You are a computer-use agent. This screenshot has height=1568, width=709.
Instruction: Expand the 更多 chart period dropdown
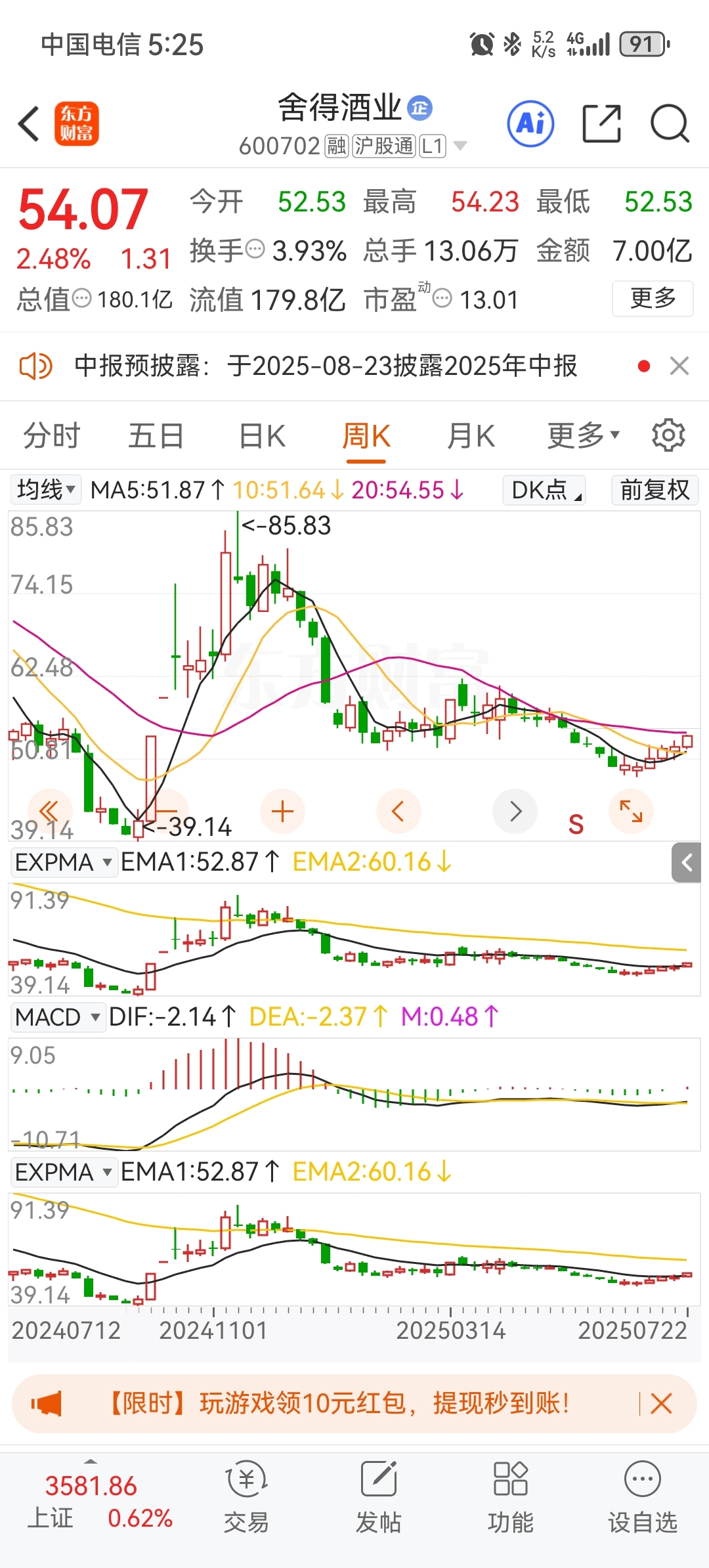click(x=584, y=435)
